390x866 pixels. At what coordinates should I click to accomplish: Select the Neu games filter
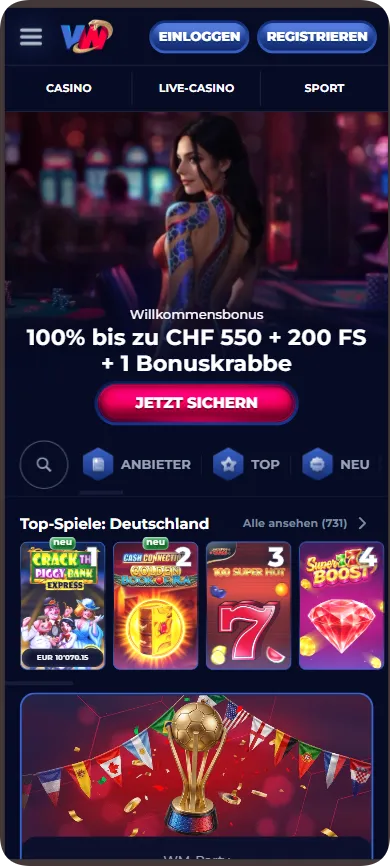[x=336, y=464]
